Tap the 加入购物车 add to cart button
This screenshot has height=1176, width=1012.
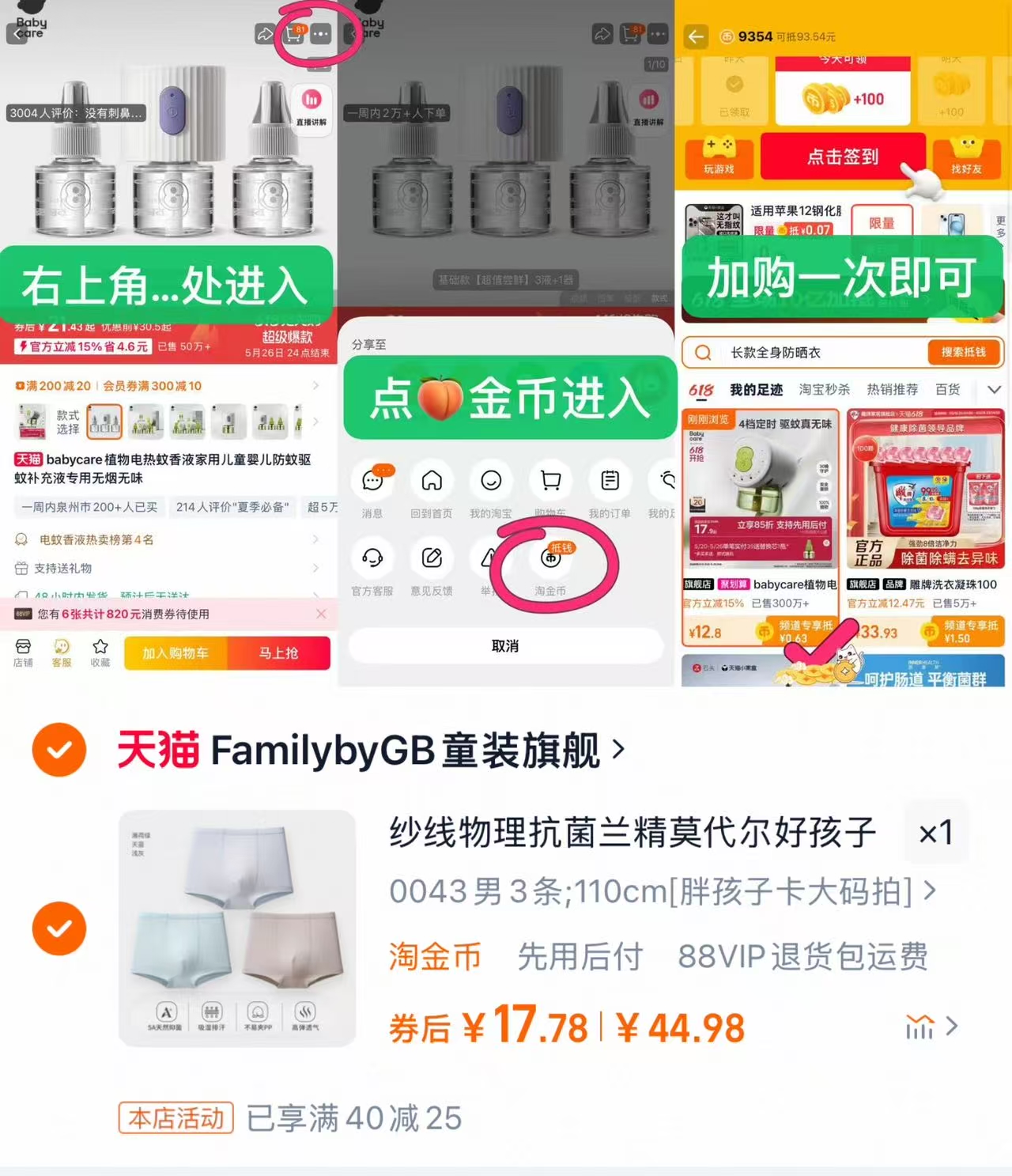click(x=175, y=653)
